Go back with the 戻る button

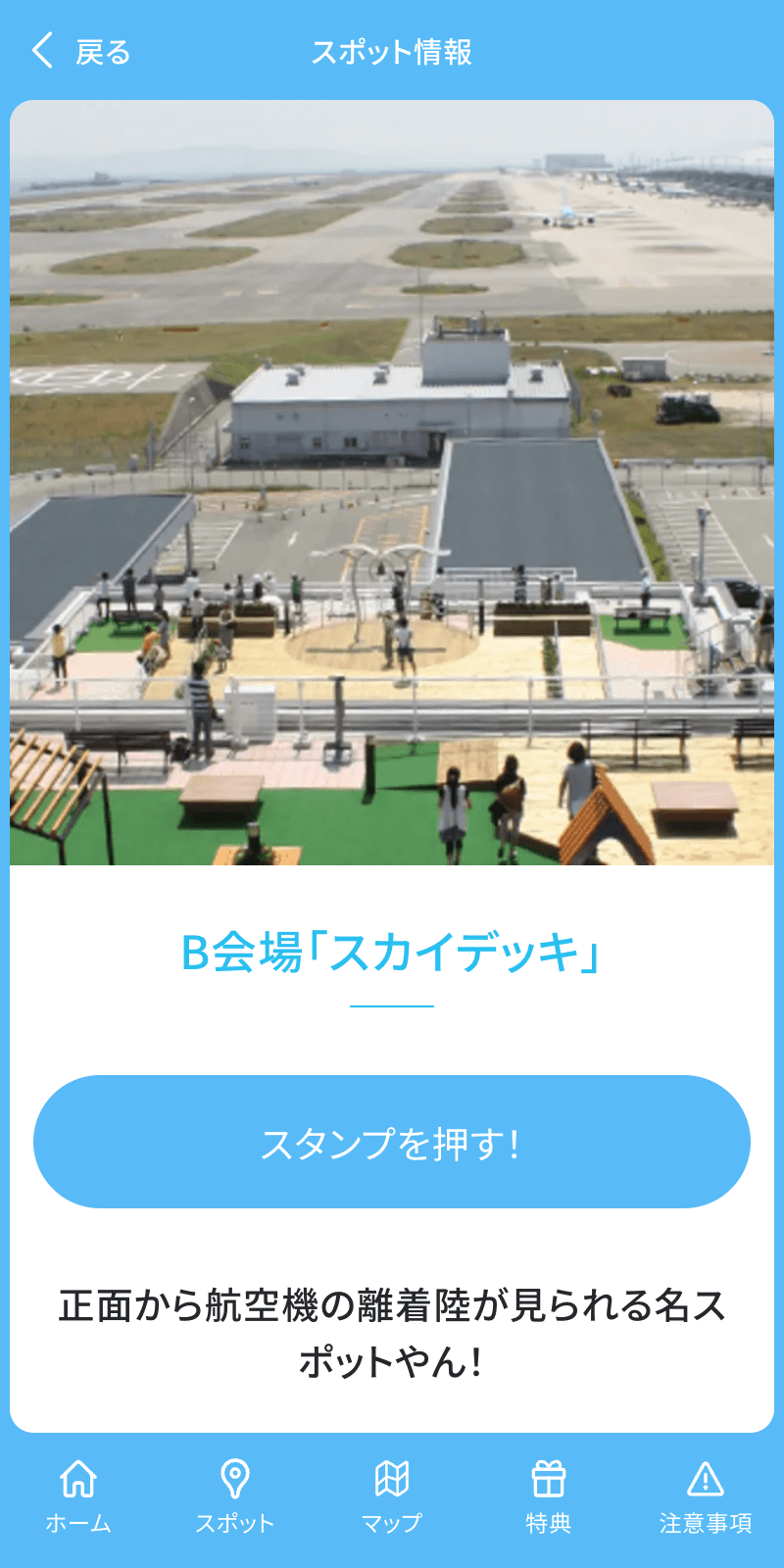[x=80, y=51]
